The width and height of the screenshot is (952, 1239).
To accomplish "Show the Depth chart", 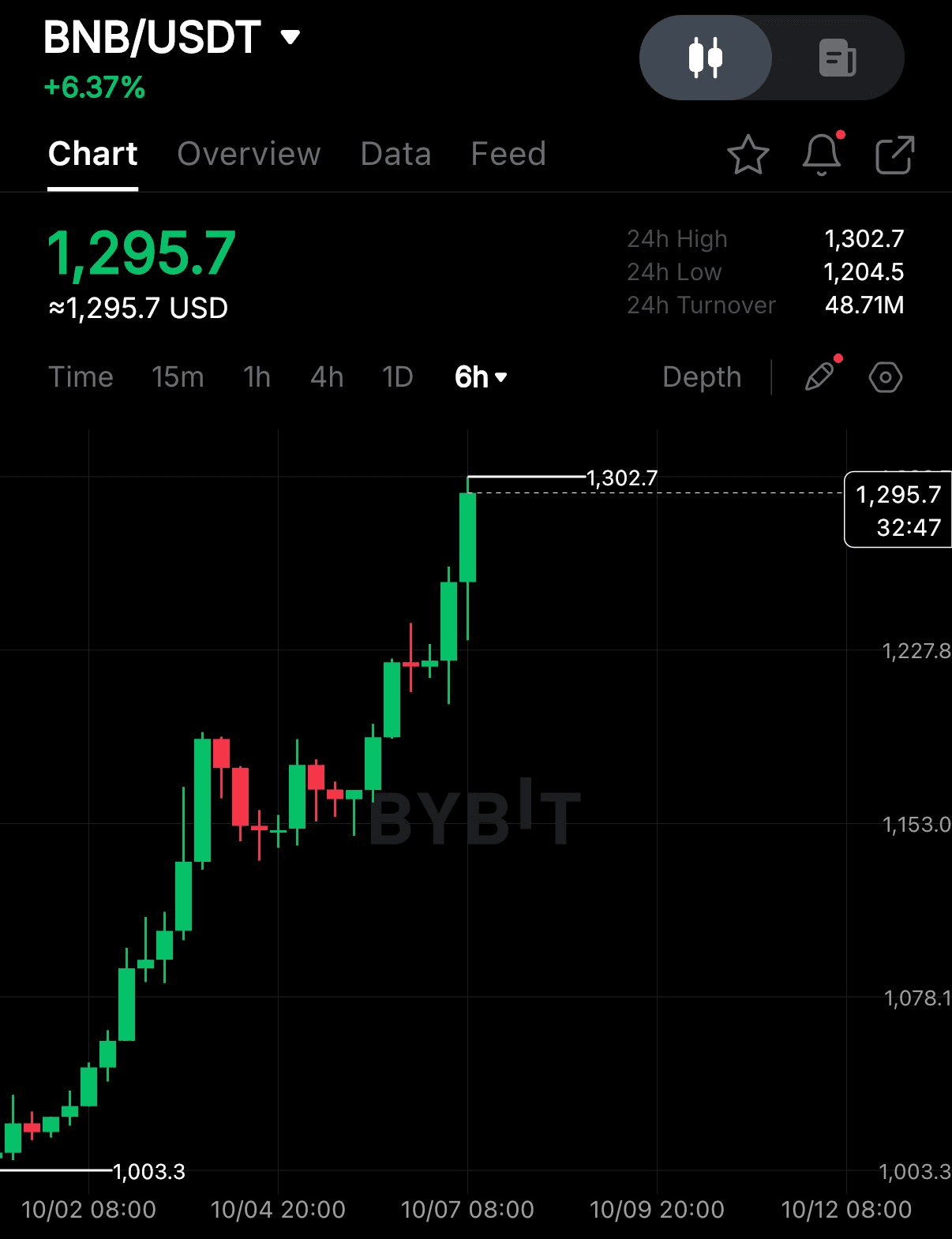I will point(702,377).
